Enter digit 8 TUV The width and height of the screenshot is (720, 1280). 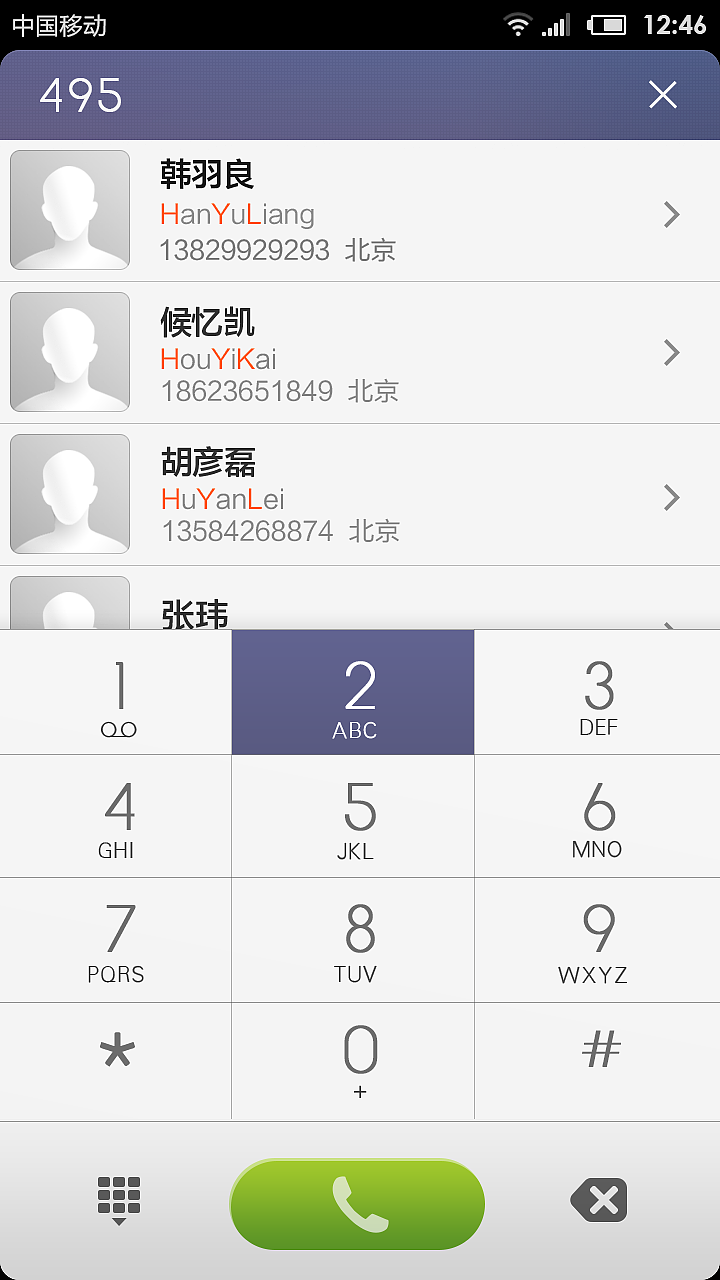[353, 940]
